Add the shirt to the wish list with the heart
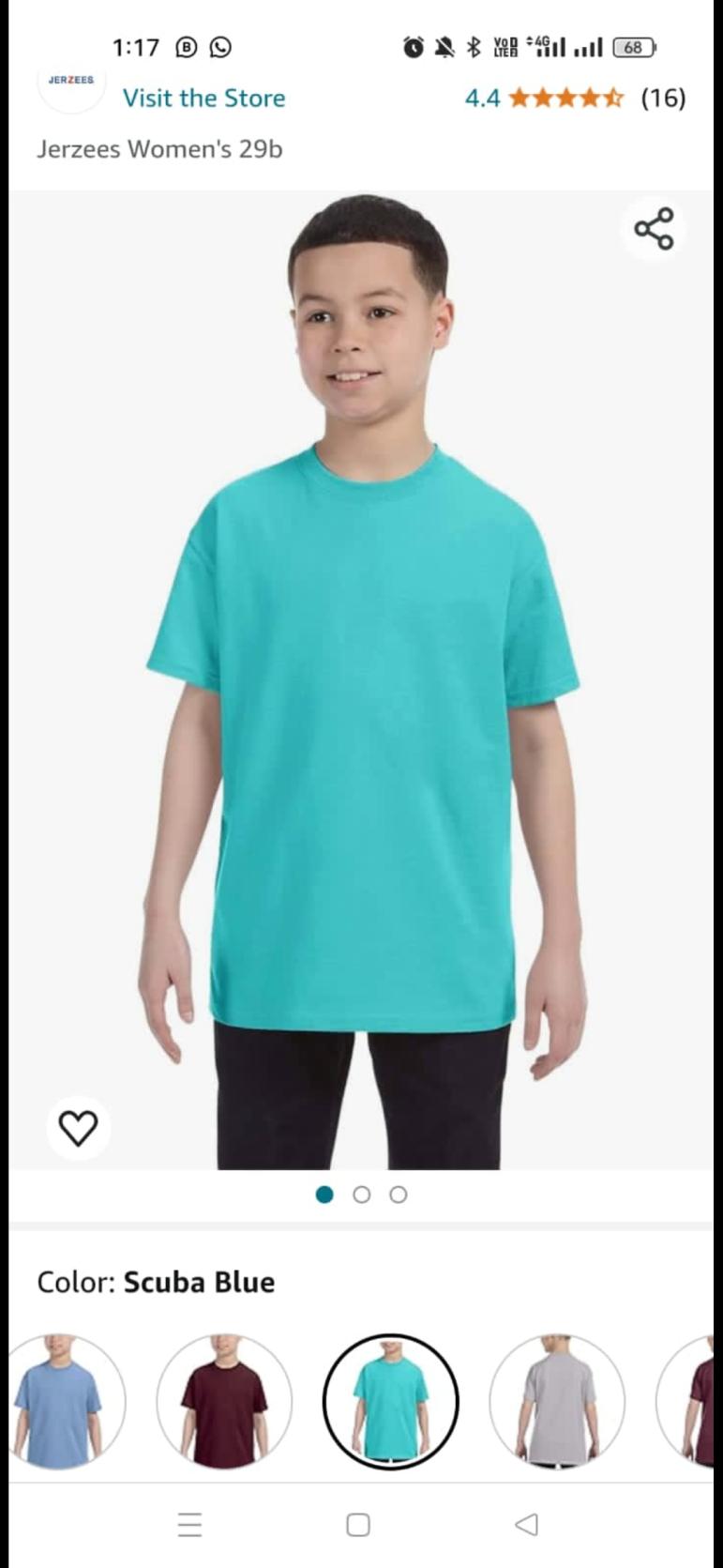Screen dimensions: 723x1568 click(x=78, y=1127)
